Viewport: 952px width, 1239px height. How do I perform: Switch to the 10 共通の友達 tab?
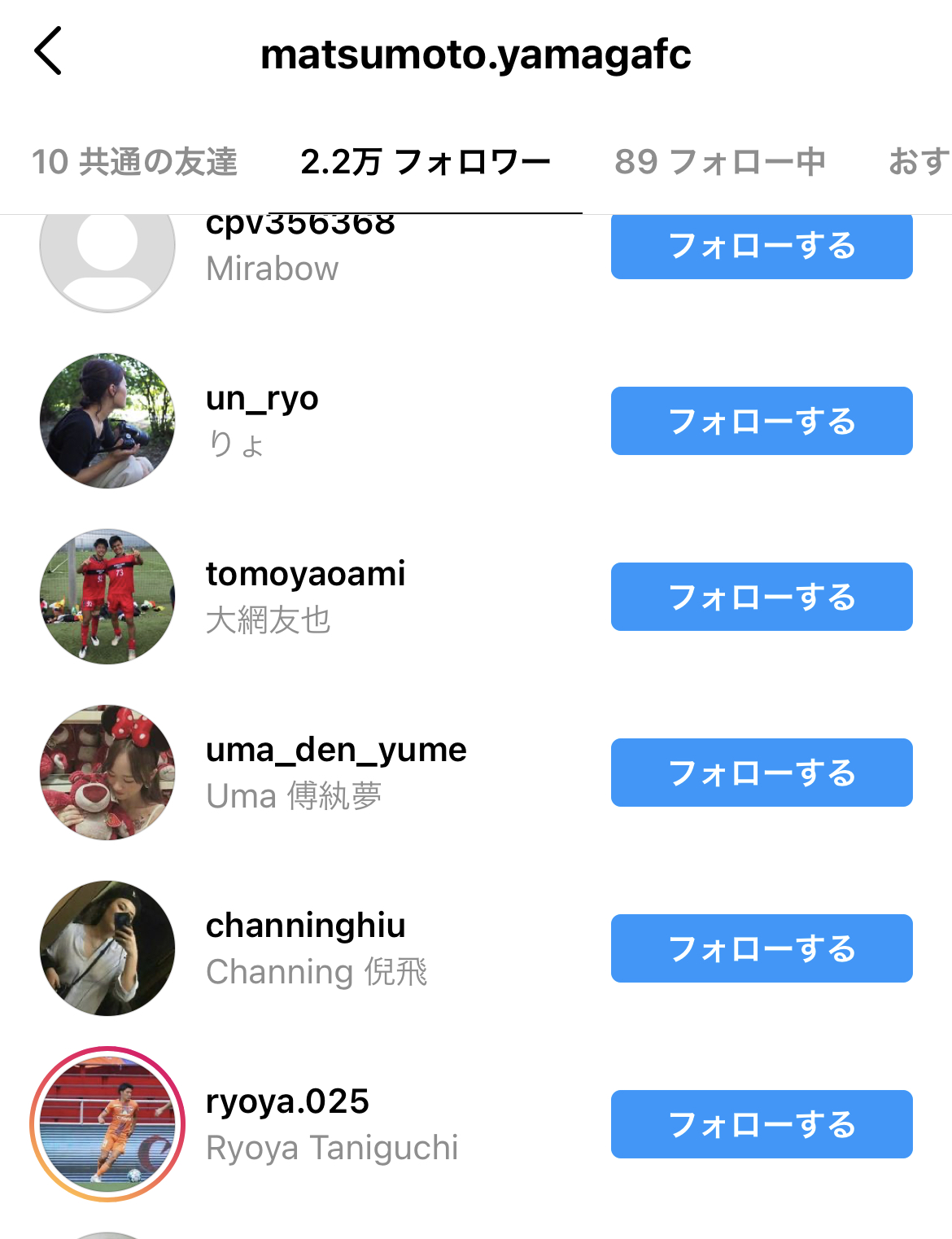pos(134,162)
